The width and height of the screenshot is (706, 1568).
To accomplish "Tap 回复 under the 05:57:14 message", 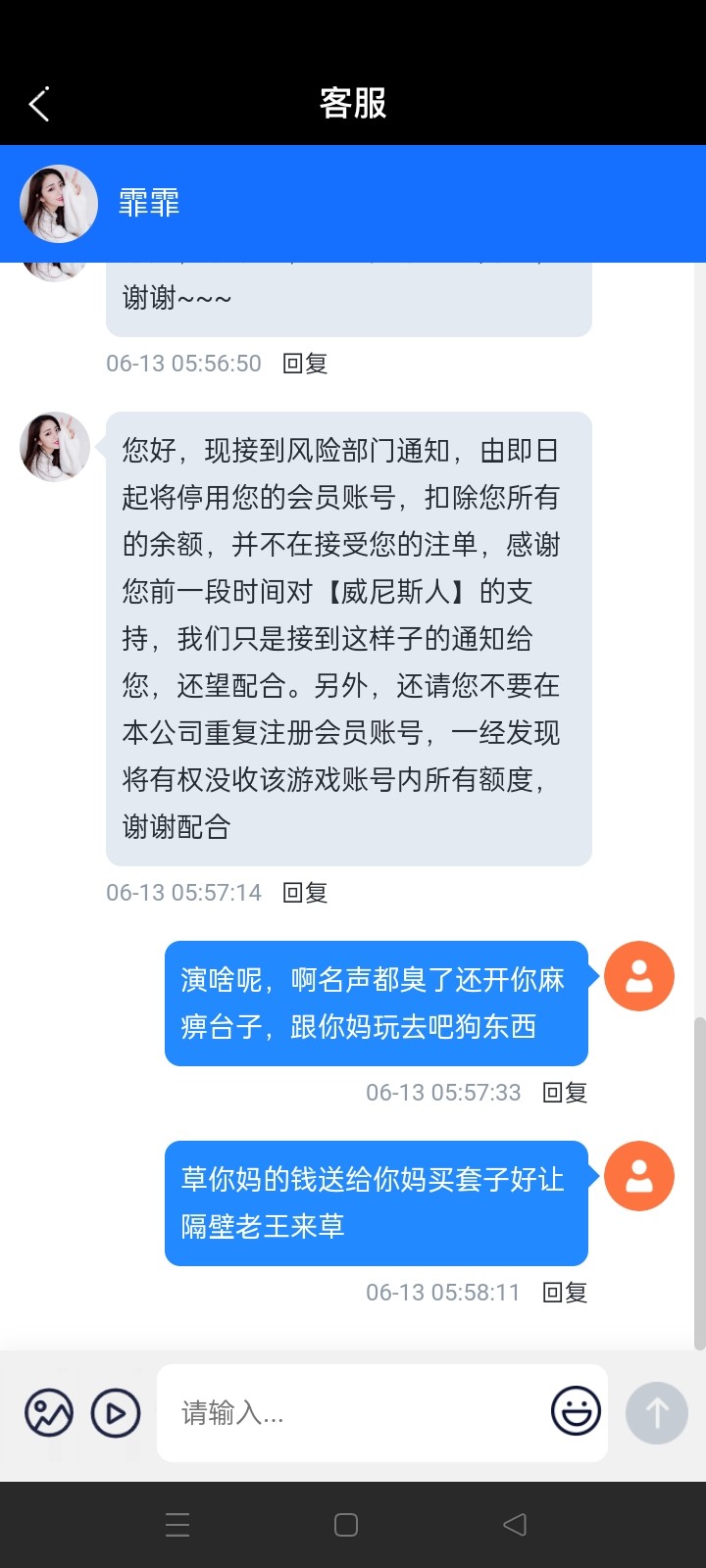I will pyautogui.click(x=305, y=893).
